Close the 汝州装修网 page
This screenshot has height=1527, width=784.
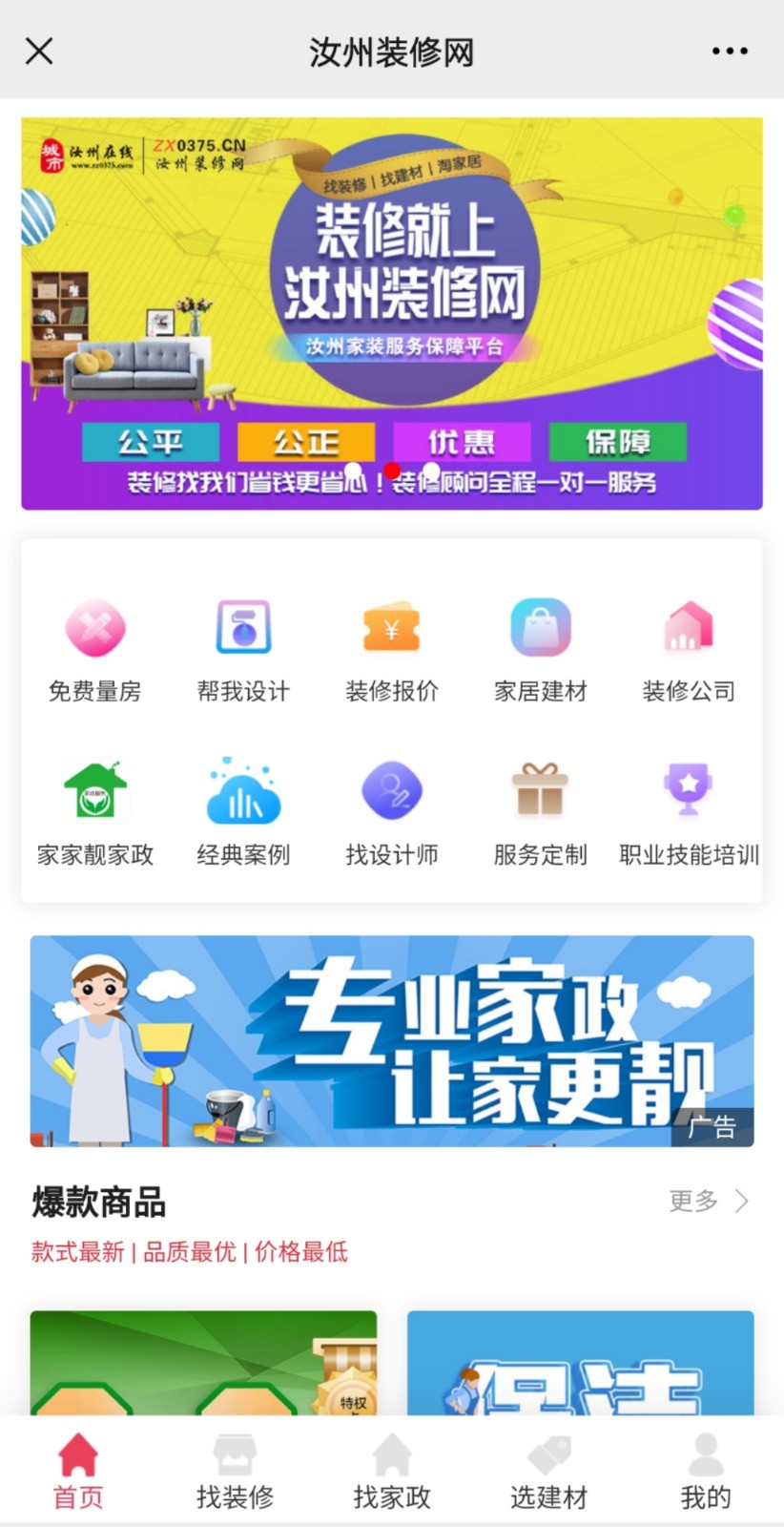[39, 51]
